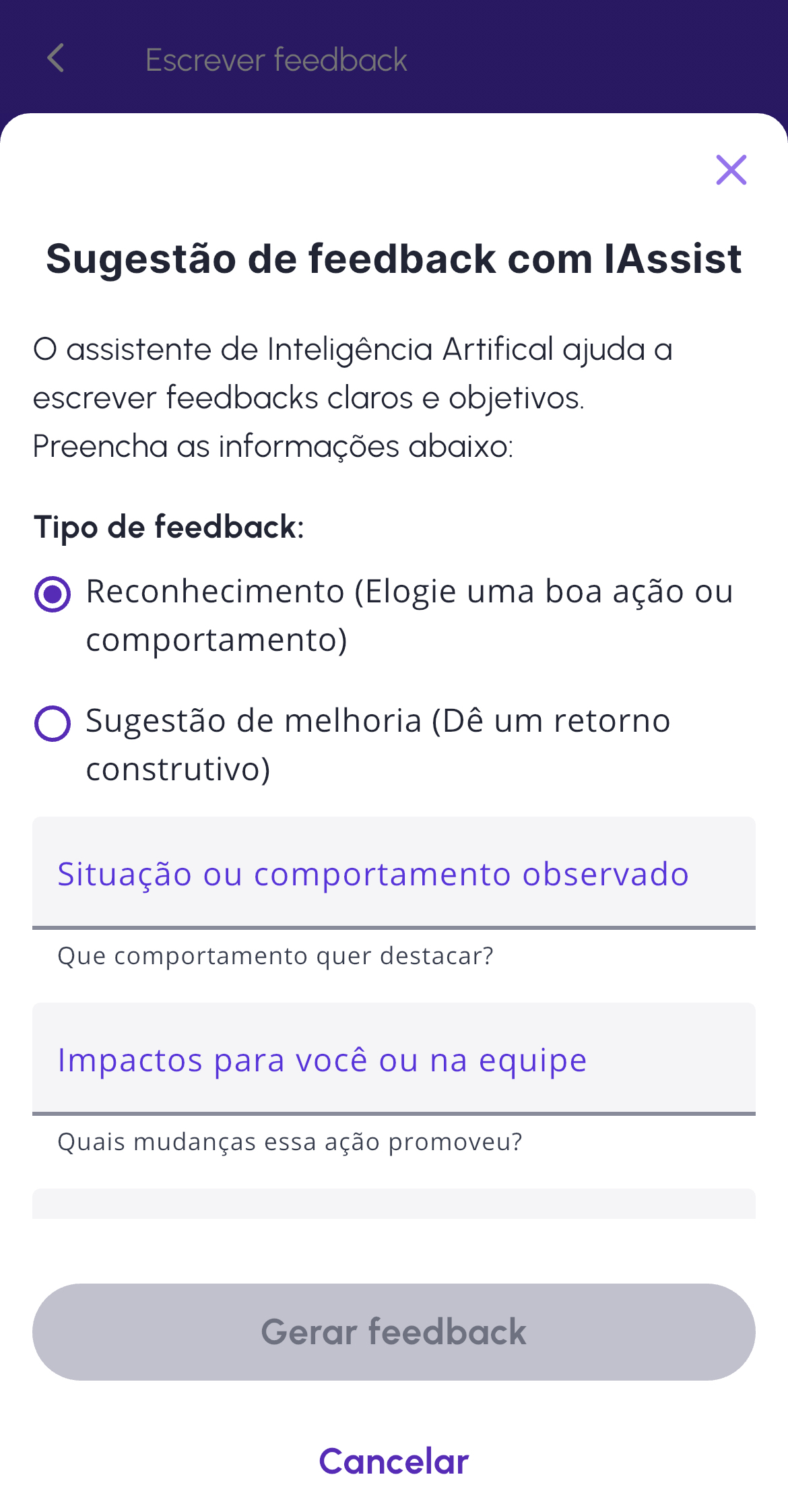Image resolution: width=788 pixels, height=1512 pixels.
Task: Tap the Gerar feedback button
Action: [393, 1331]
